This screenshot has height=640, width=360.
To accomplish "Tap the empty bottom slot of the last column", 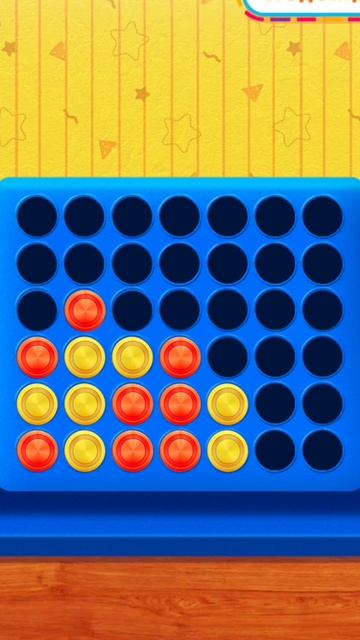I will [322, 451].
